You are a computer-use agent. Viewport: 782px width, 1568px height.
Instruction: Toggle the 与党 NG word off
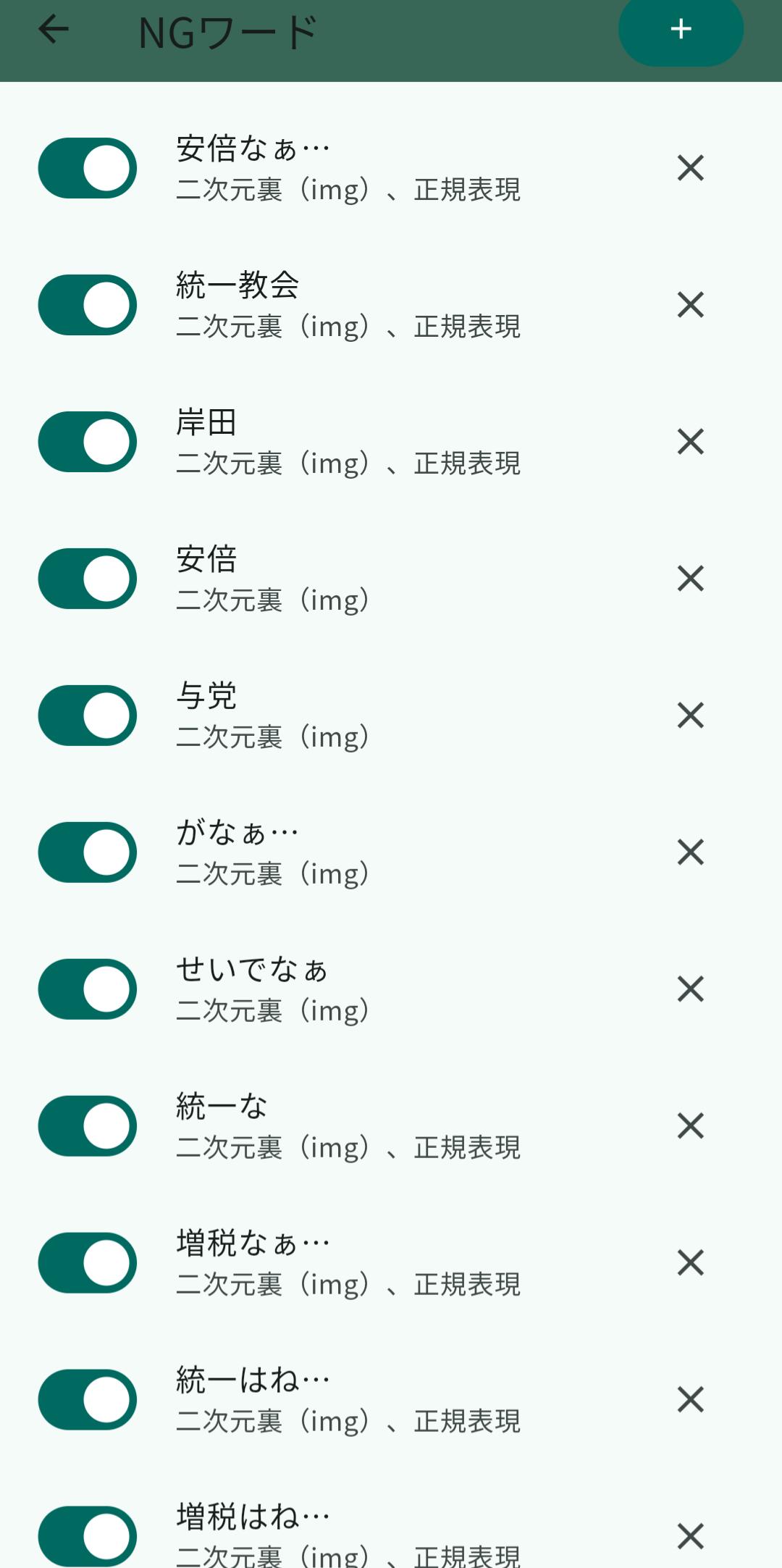(88, 716)
